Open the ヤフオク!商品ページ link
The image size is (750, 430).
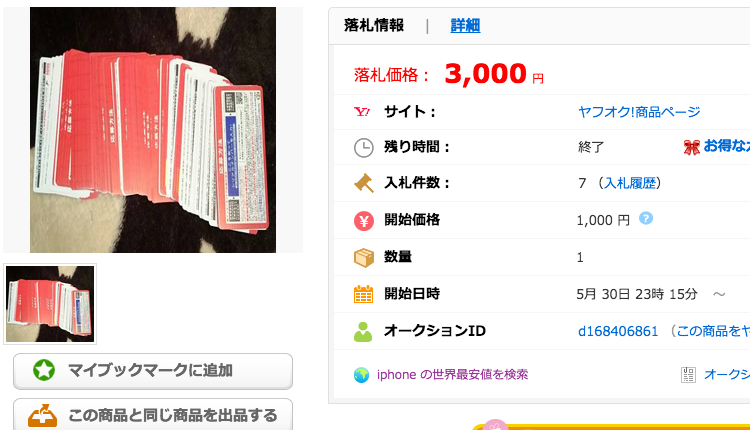point(639,112)
